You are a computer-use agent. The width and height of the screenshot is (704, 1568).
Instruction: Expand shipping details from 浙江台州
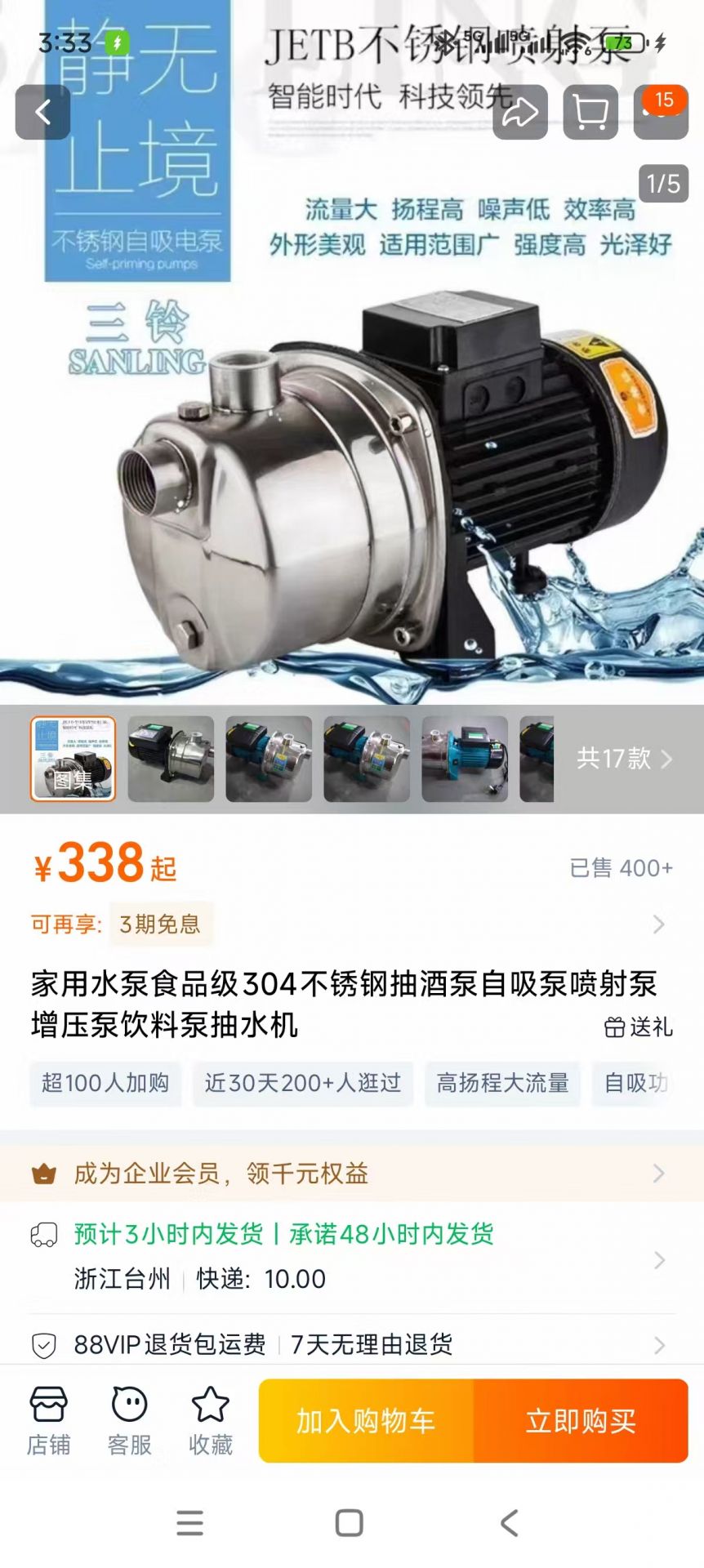coord(352,1258)
